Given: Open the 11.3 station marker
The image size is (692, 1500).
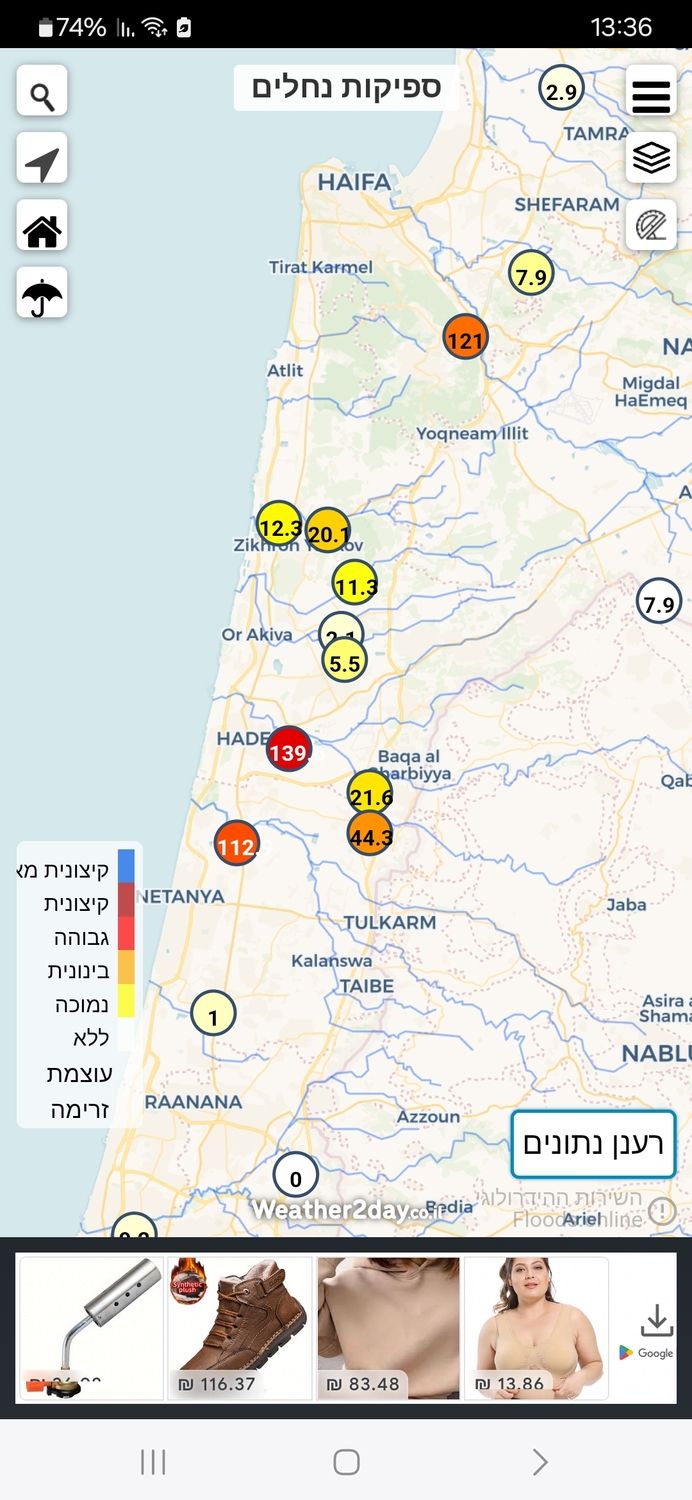Looking at the screenshot, I should pyautogui.click(x=355, y=583).
